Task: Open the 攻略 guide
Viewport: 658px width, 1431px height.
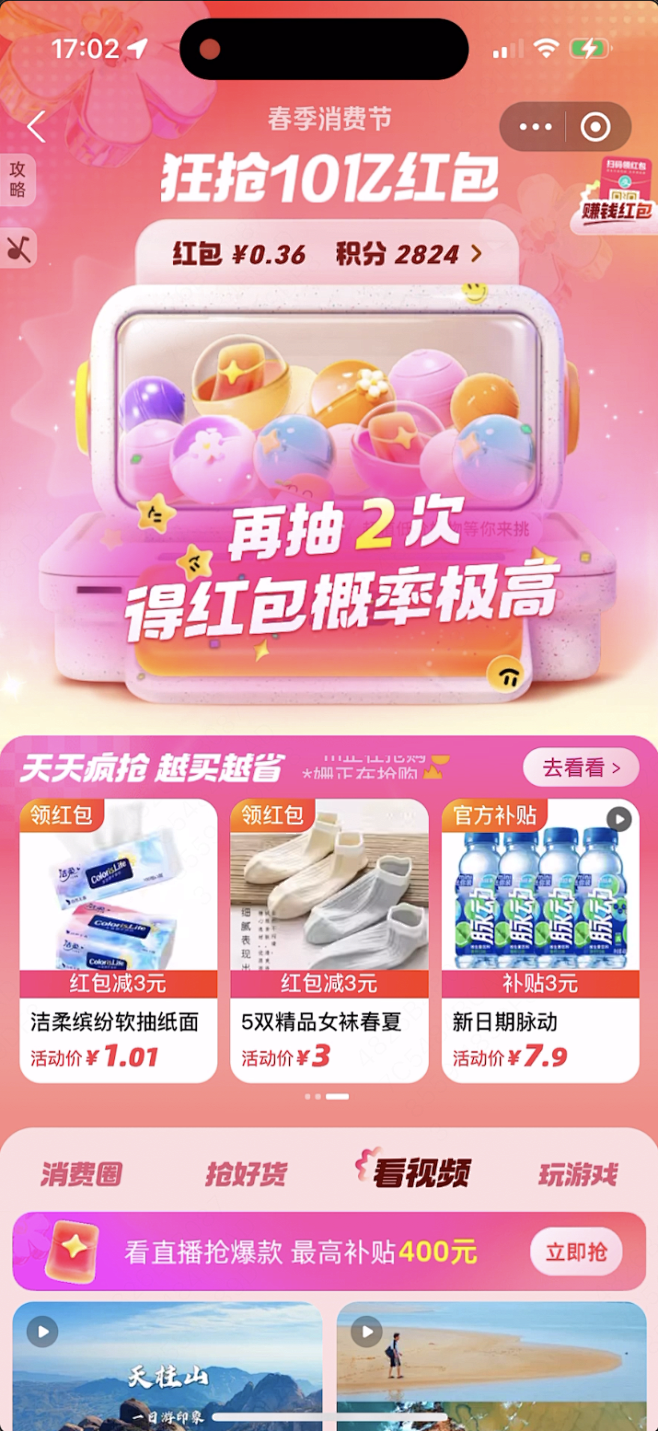Action: pos(18,180)
